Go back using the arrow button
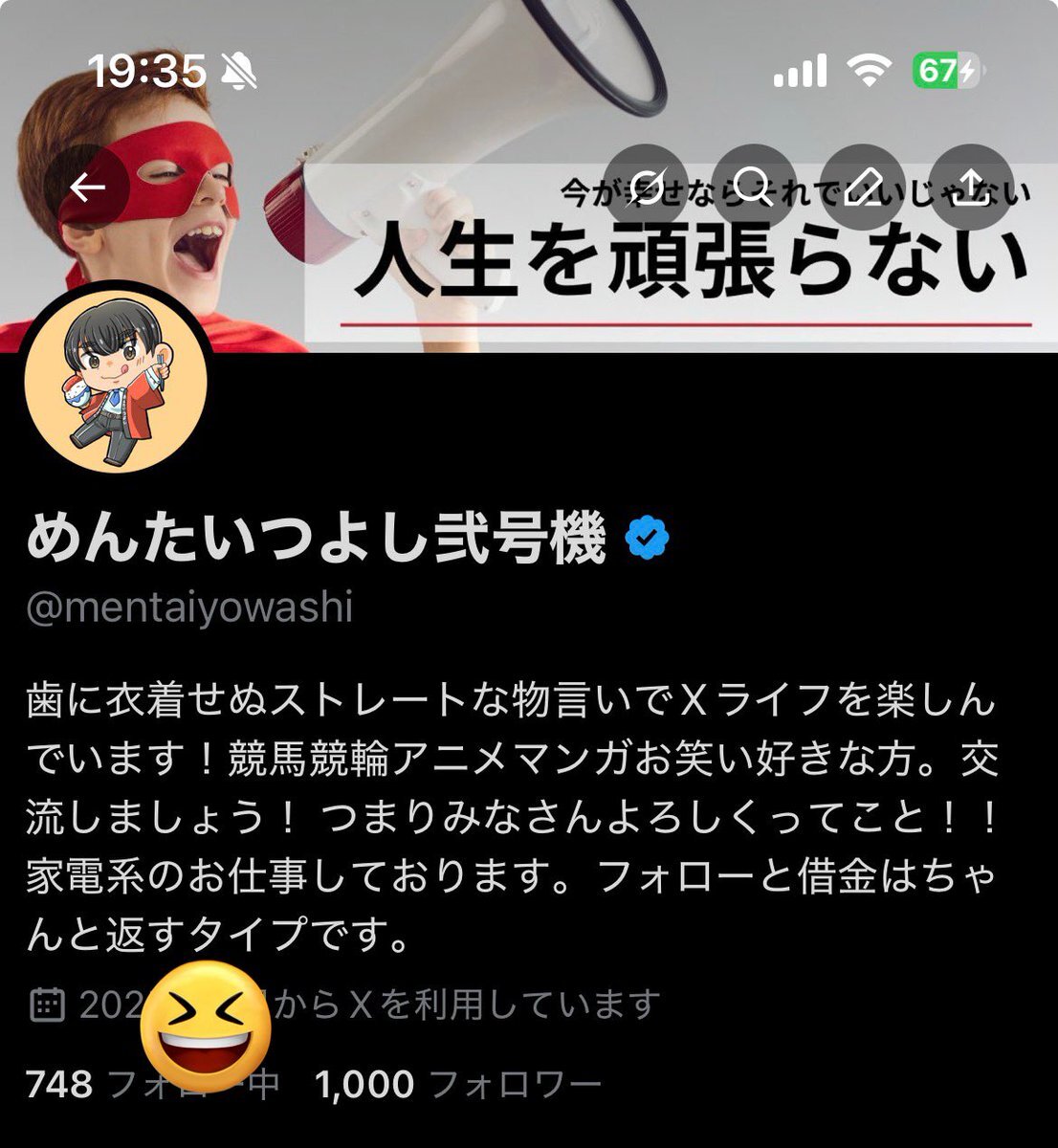 coord(89,187)
